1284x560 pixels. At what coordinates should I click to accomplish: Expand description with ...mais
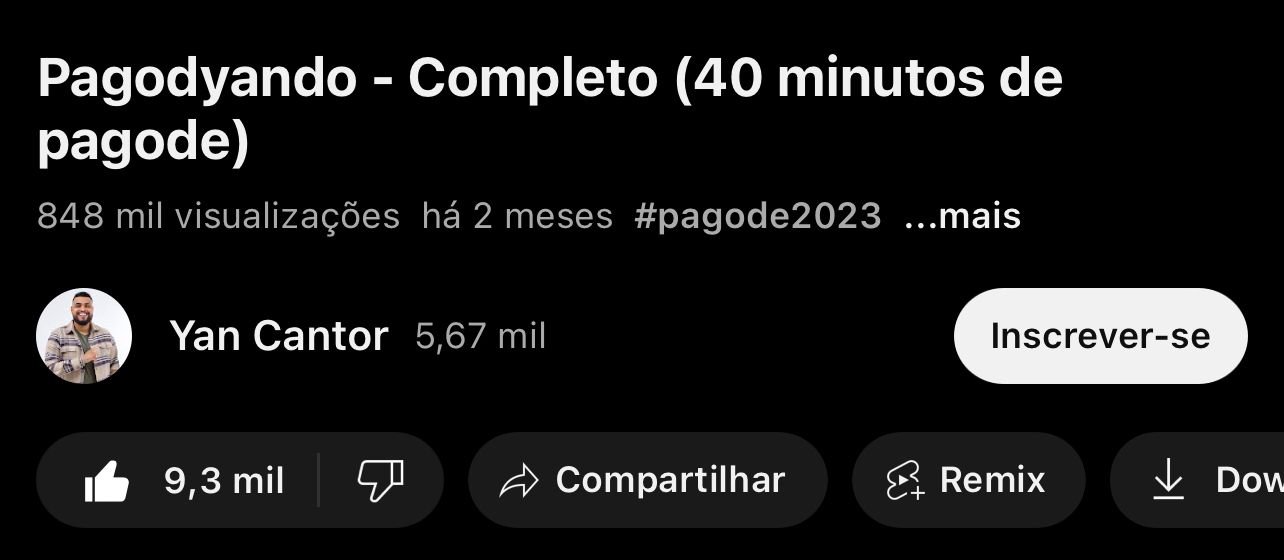[962, 216]
